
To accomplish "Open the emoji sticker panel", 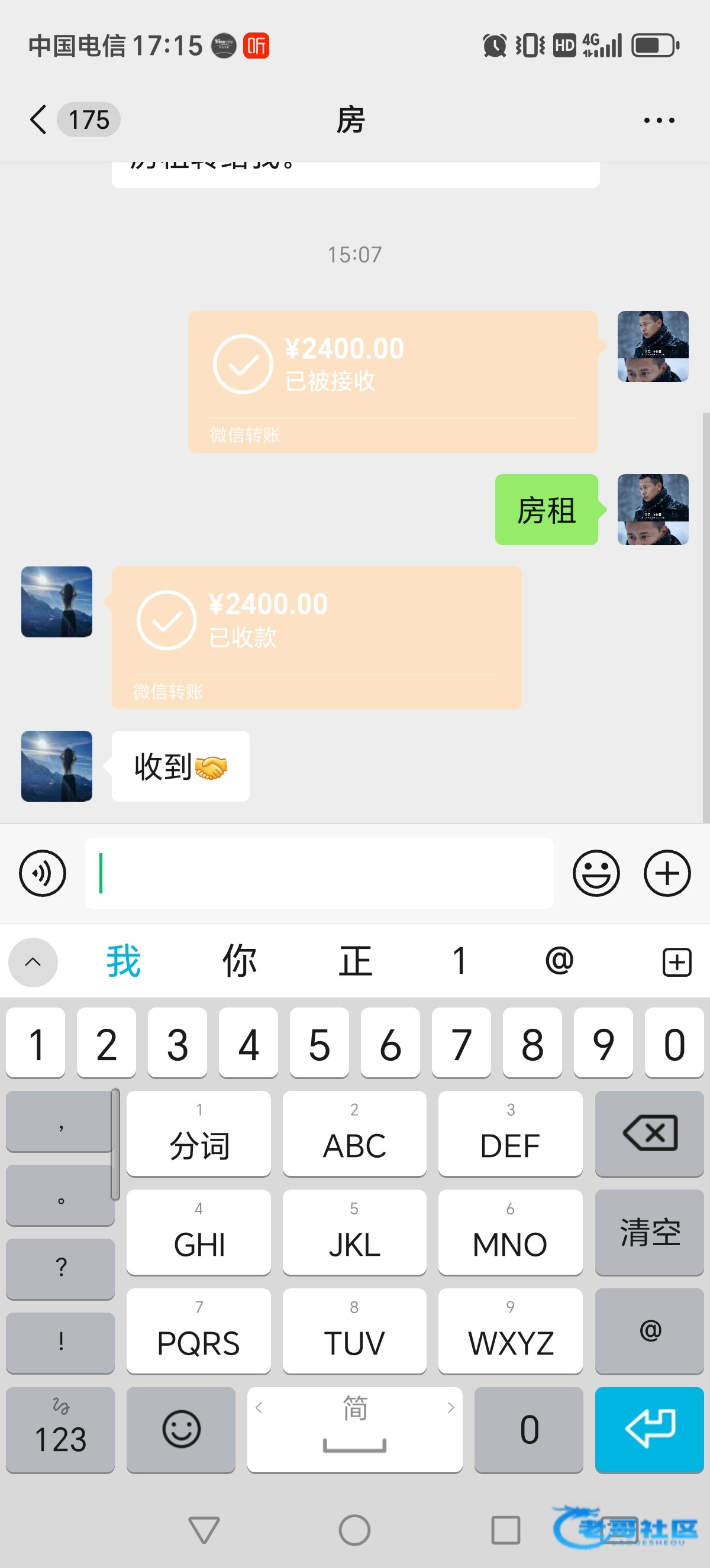I will (x=596, y=873).
